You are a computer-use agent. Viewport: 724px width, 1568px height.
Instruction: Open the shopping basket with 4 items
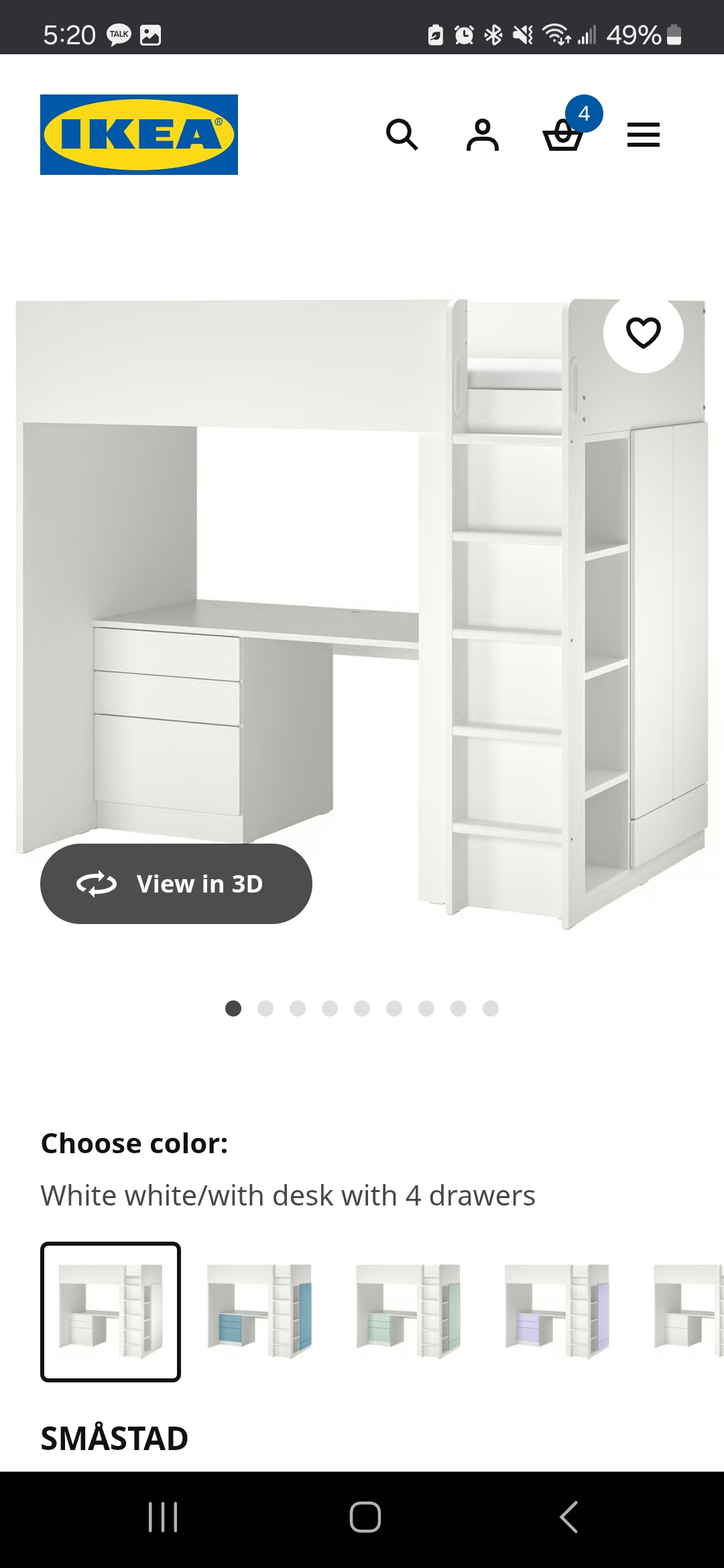point(563,135)
